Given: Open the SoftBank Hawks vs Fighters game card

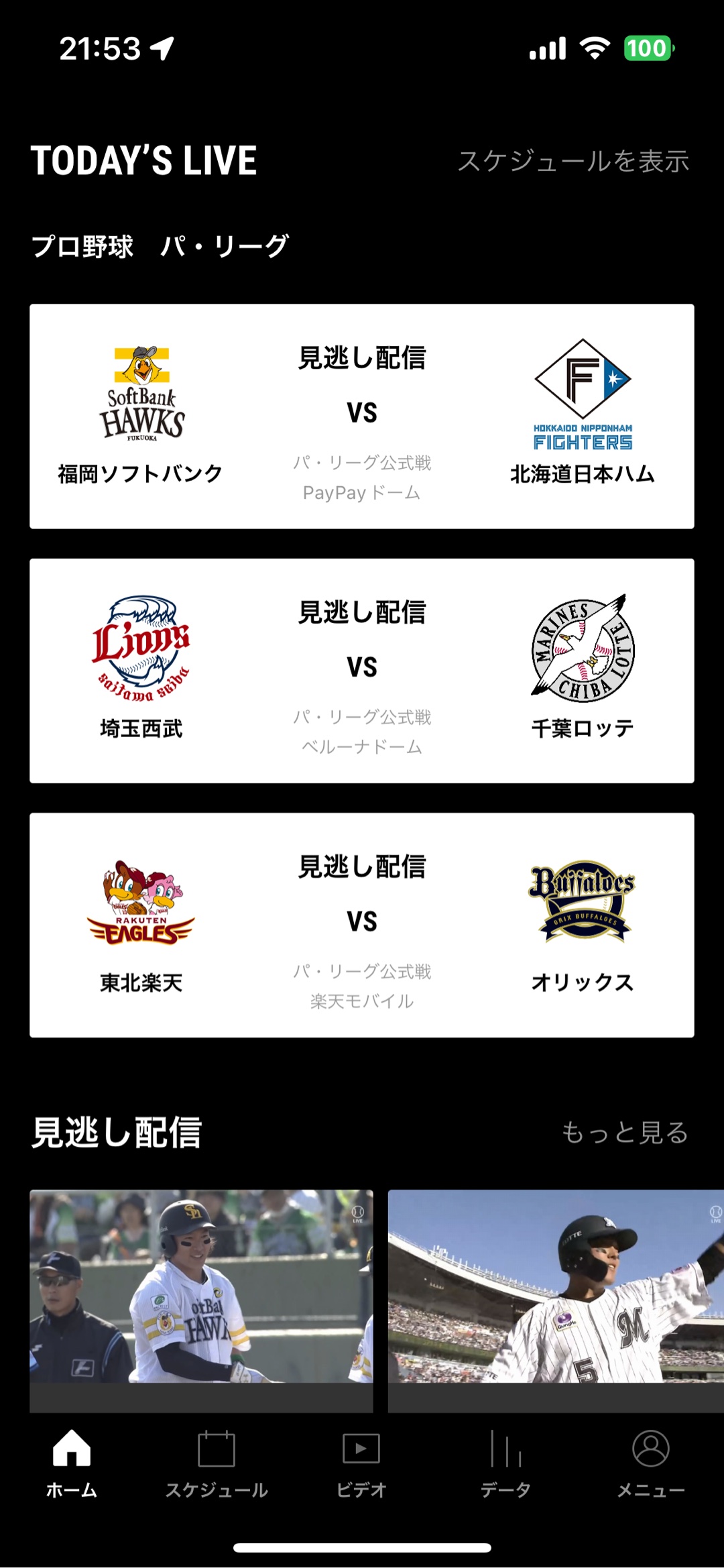Looking at the screenshot, I should click(x=362, y=416).
